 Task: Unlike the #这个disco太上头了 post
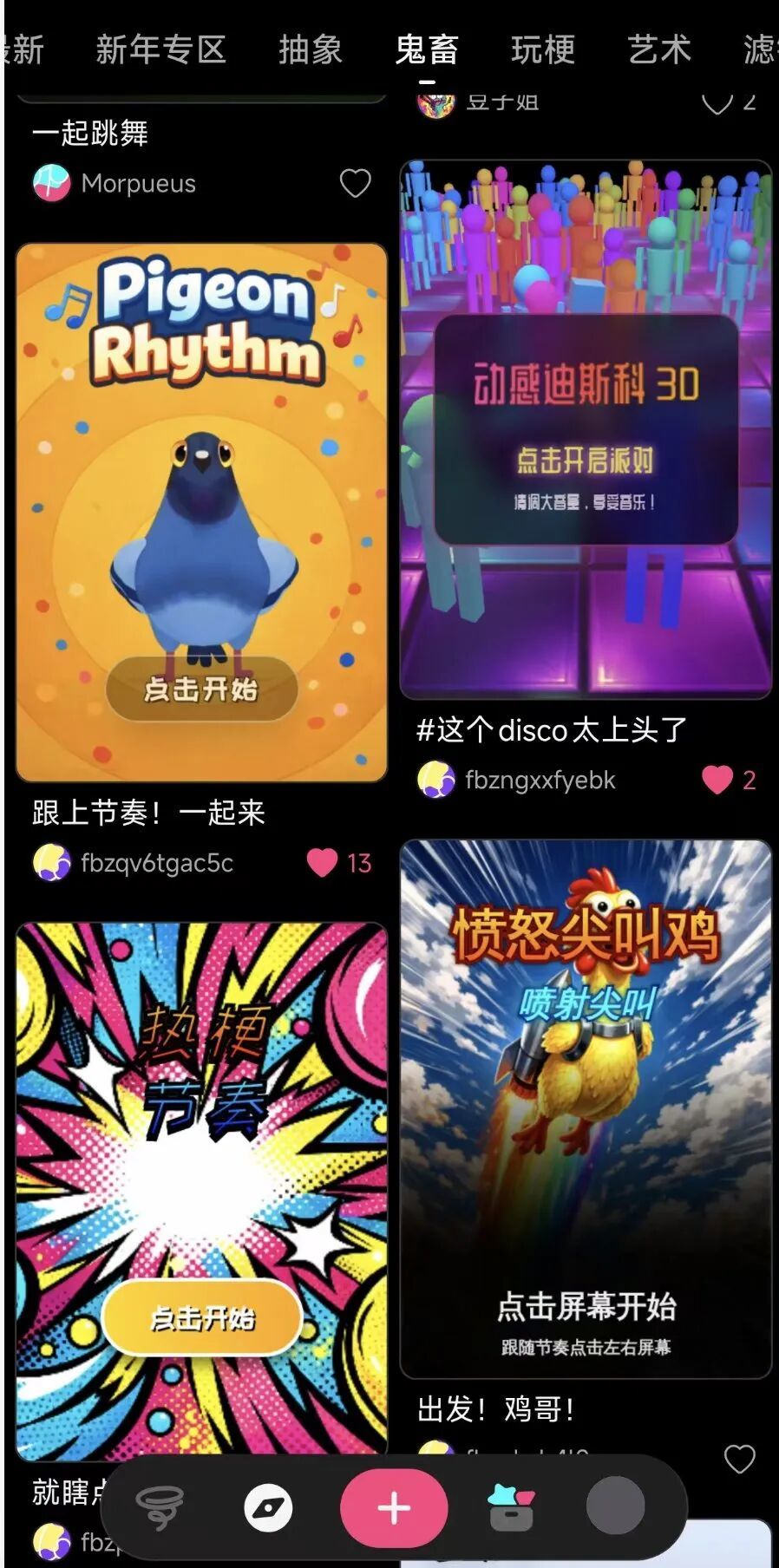[717, 780]
